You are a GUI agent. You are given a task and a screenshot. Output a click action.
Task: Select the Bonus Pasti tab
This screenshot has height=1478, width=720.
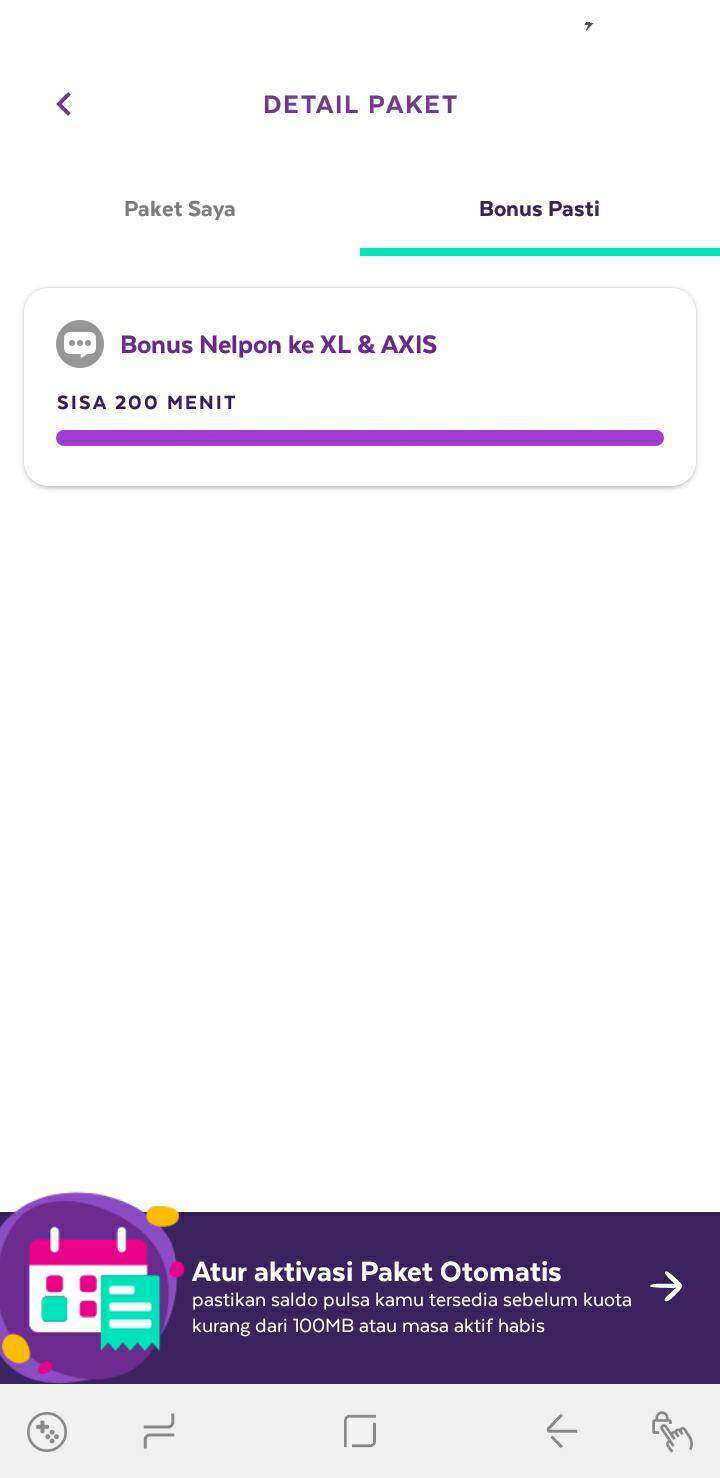pyautogui.click(x=540, y=209)
